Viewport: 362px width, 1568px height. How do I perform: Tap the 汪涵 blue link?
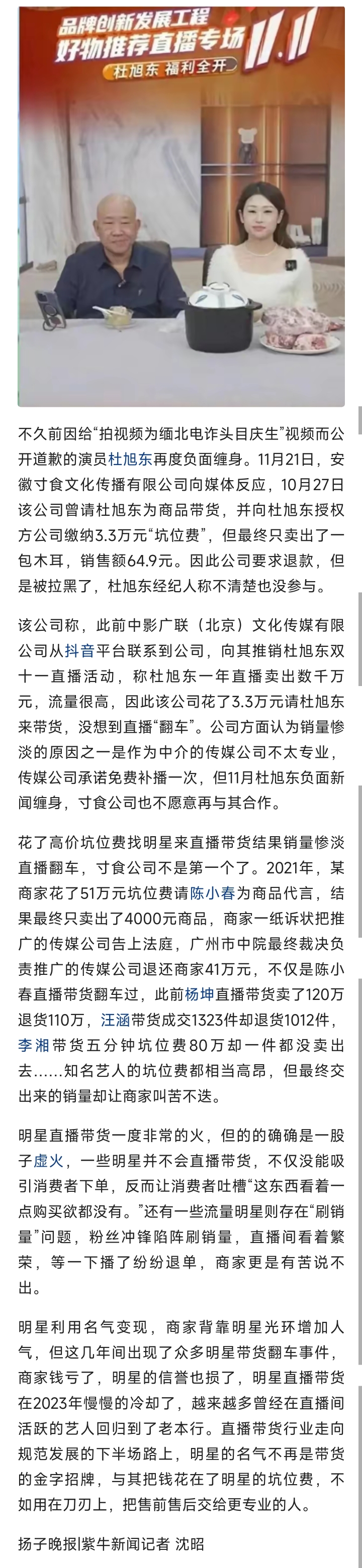pos(115,1020)
